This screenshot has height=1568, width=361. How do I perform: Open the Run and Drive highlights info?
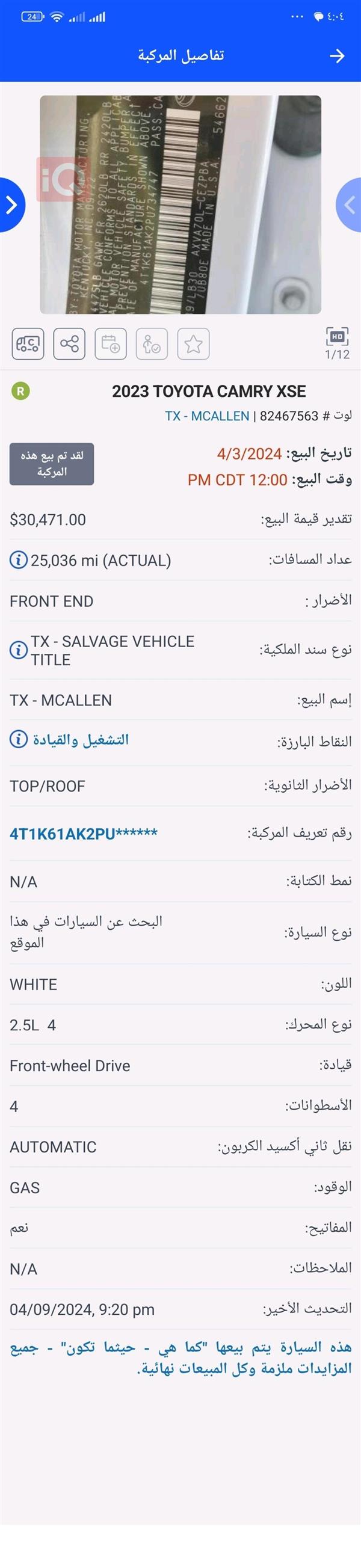81,740
